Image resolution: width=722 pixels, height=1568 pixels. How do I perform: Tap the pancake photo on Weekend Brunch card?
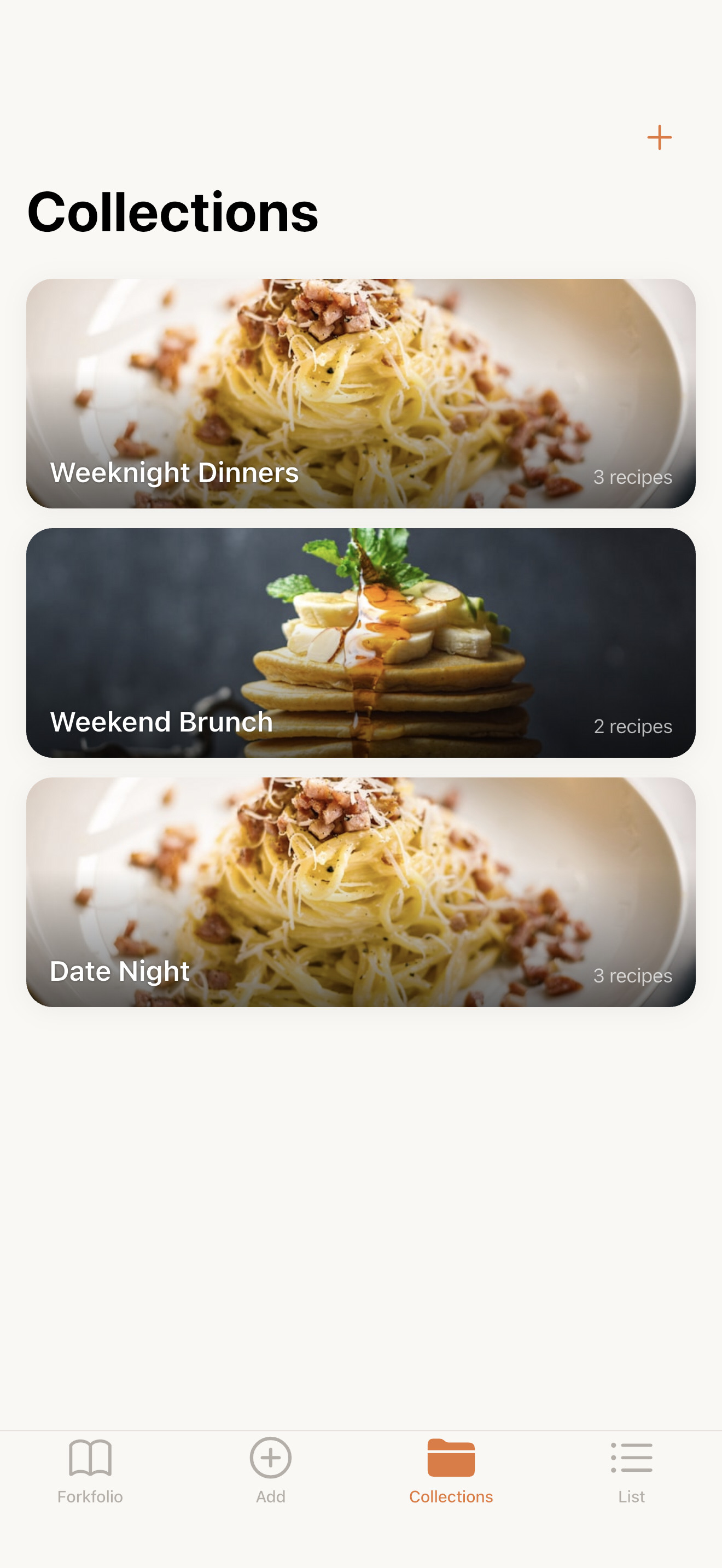[x=360, y=621]
